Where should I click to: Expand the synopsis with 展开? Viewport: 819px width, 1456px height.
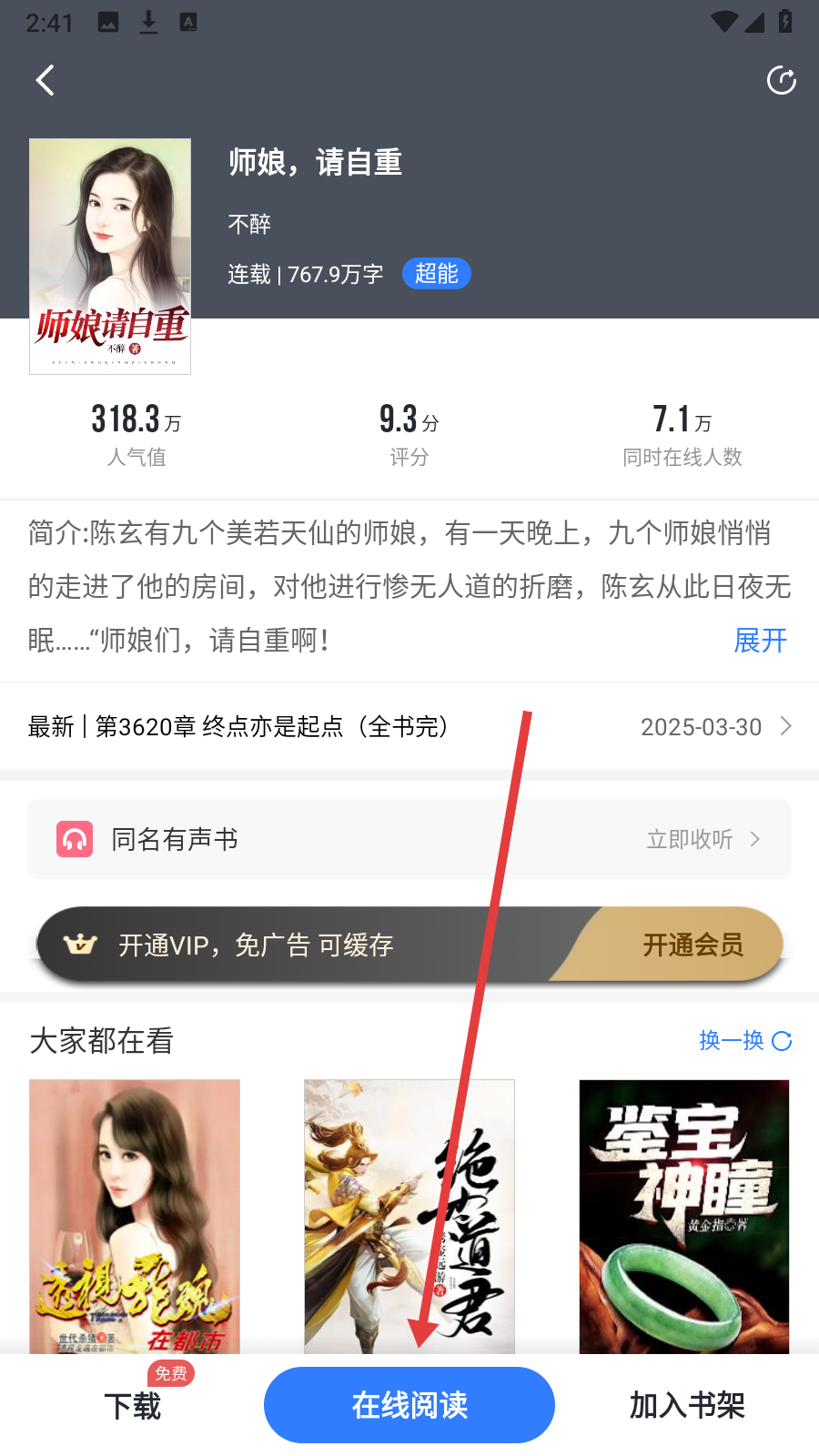pyautogui.click(x=760, y=641)
